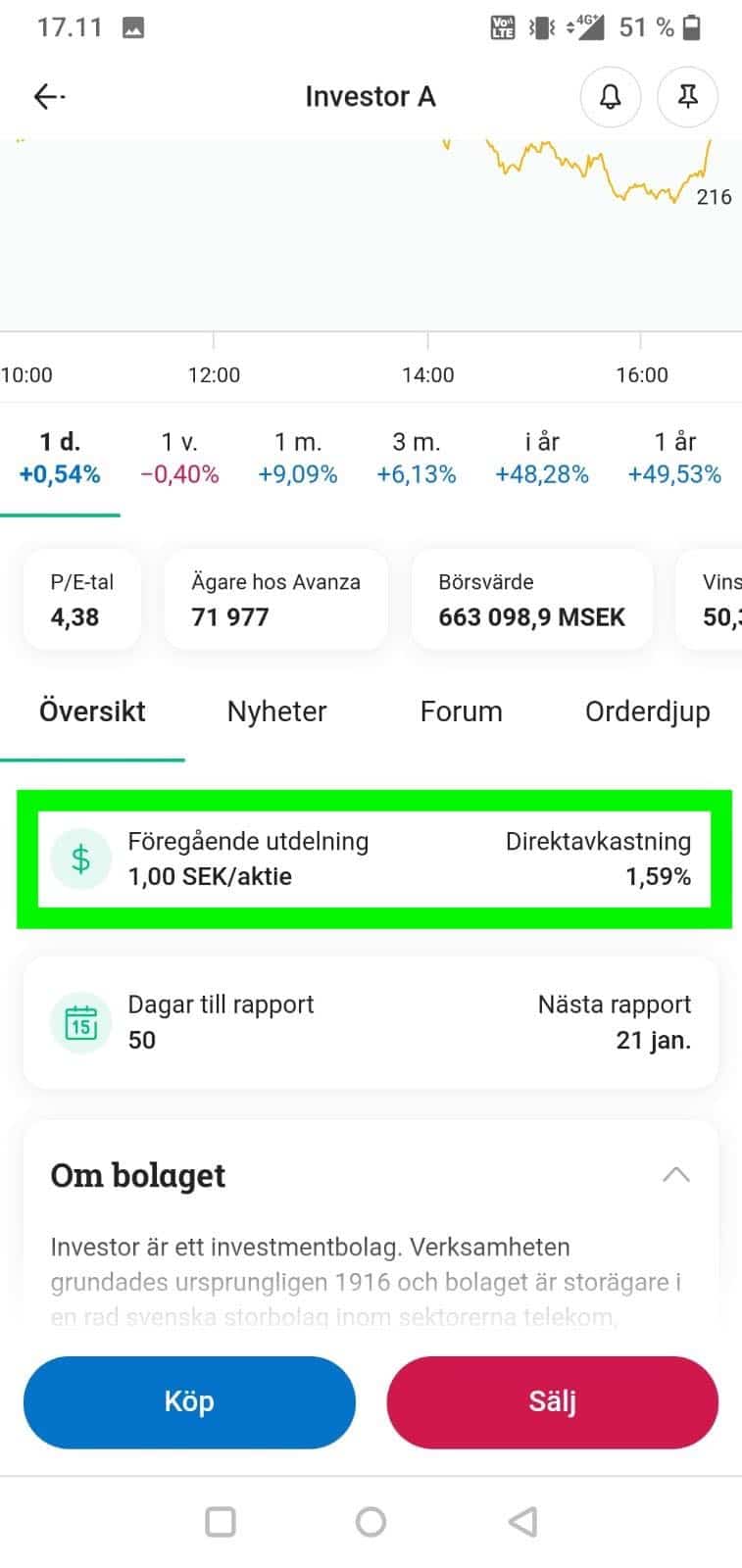Switch to the Nyheter tab
The image size is (742, 1568).
275,711
